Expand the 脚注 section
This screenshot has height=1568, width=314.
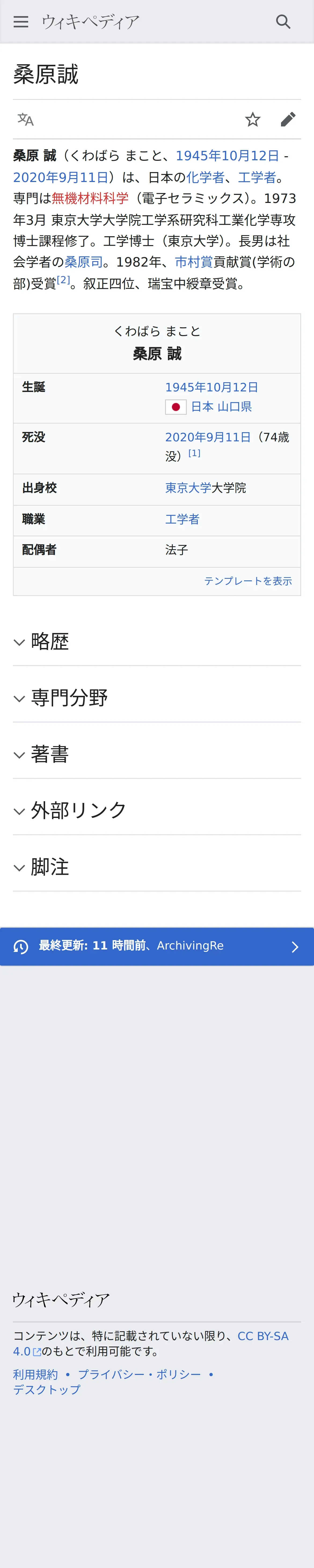click(x=50, y=867)
